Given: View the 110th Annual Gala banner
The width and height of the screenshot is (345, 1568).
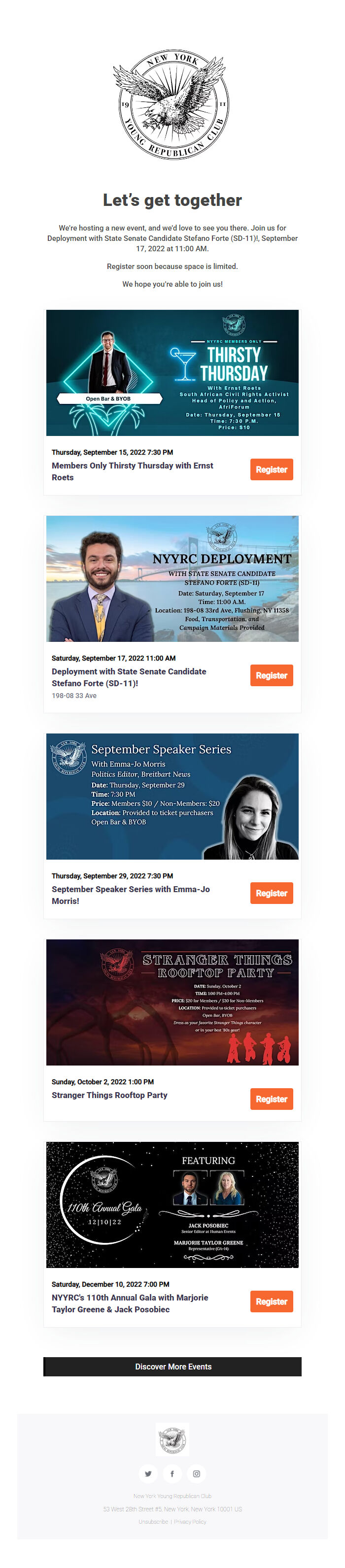Looking at the screenshot, I should click(x=172, y=1204).
